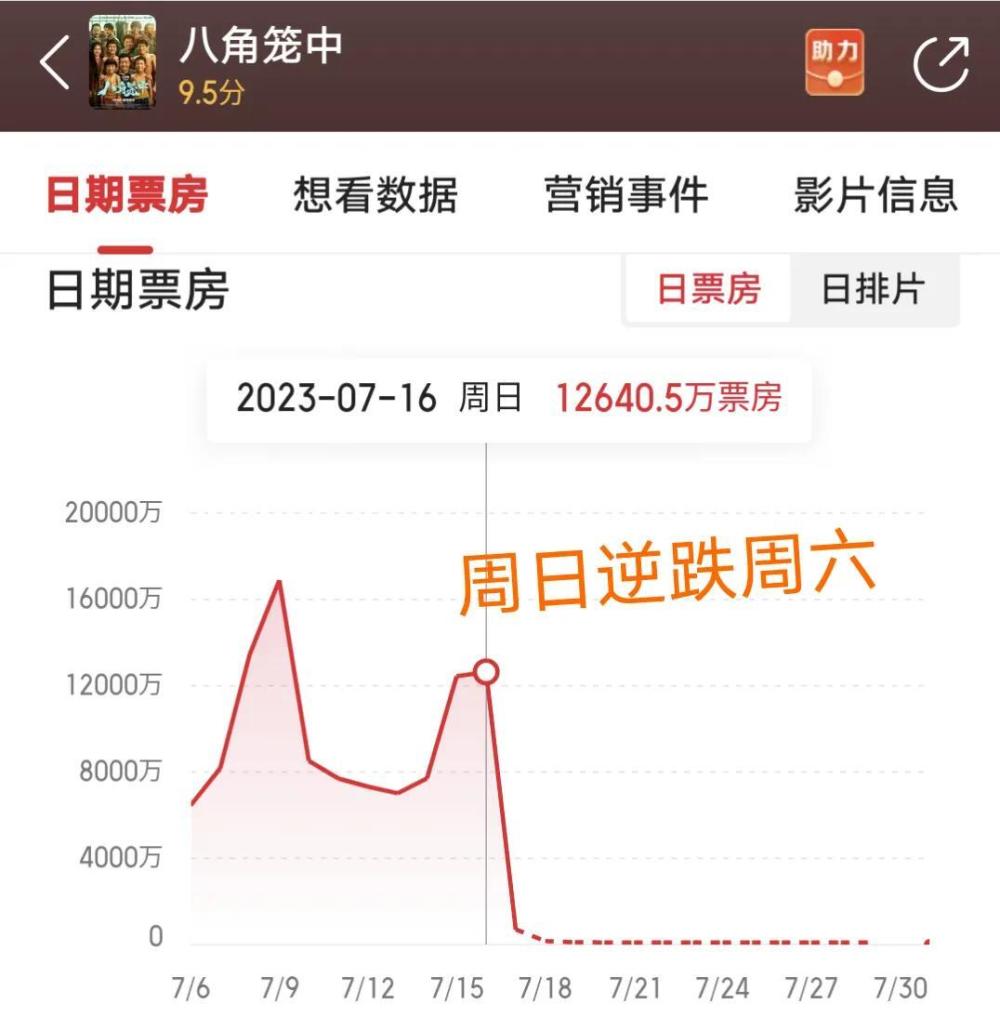Share this movie's box office page
The image size is (1000, 1030).
point(941,64)
